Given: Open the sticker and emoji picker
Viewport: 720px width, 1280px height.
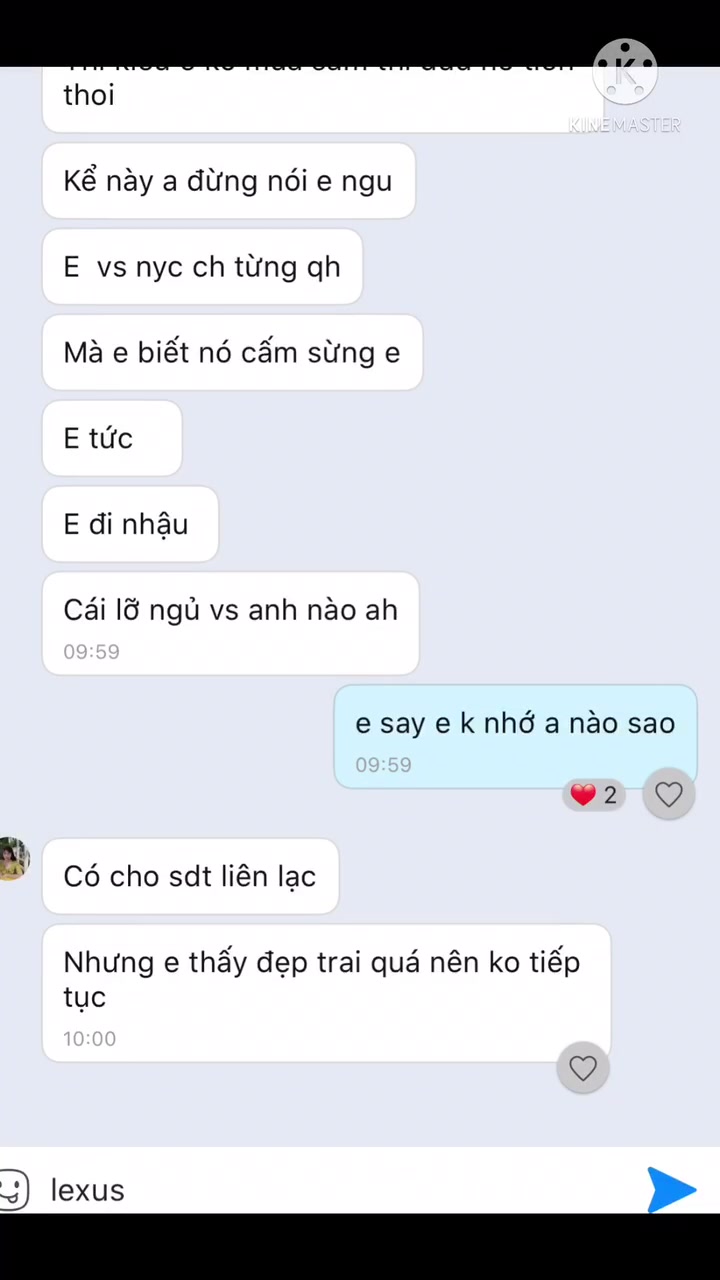Looking at the screenshot, I should coord(13,1189).
